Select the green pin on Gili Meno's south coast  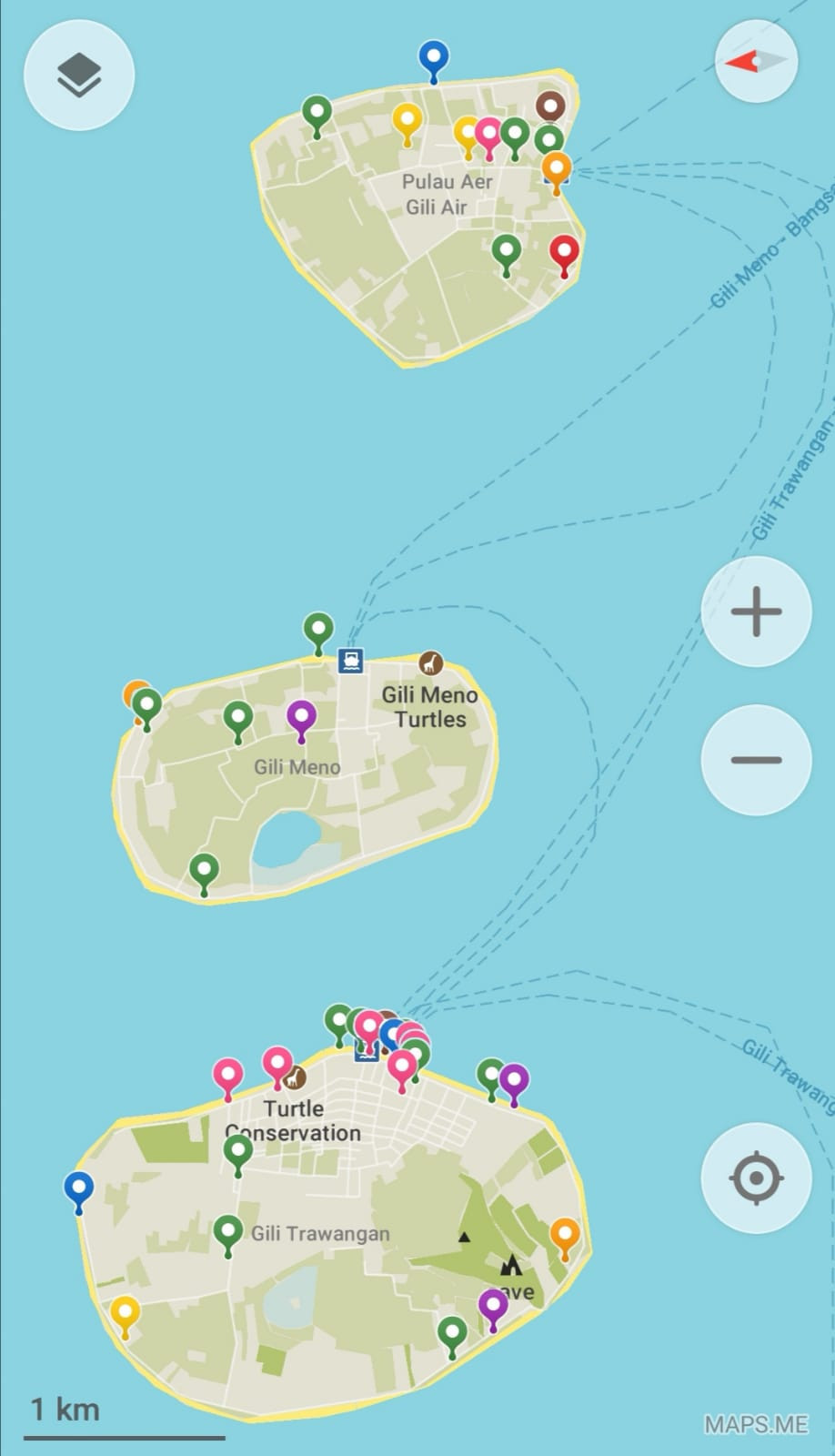tap(204, 875)
